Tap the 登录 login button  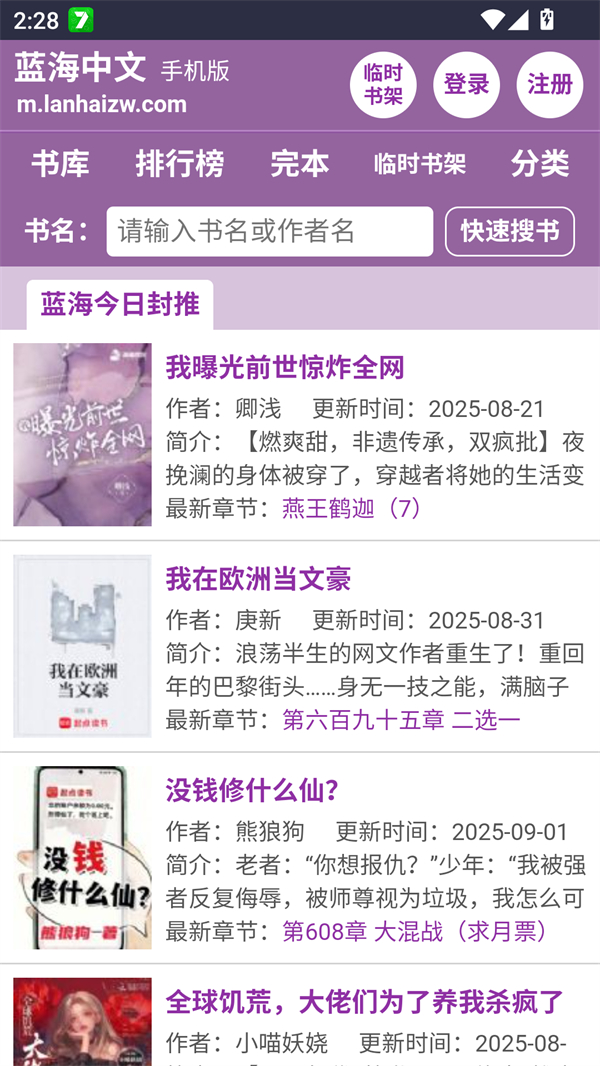point(466,85)
